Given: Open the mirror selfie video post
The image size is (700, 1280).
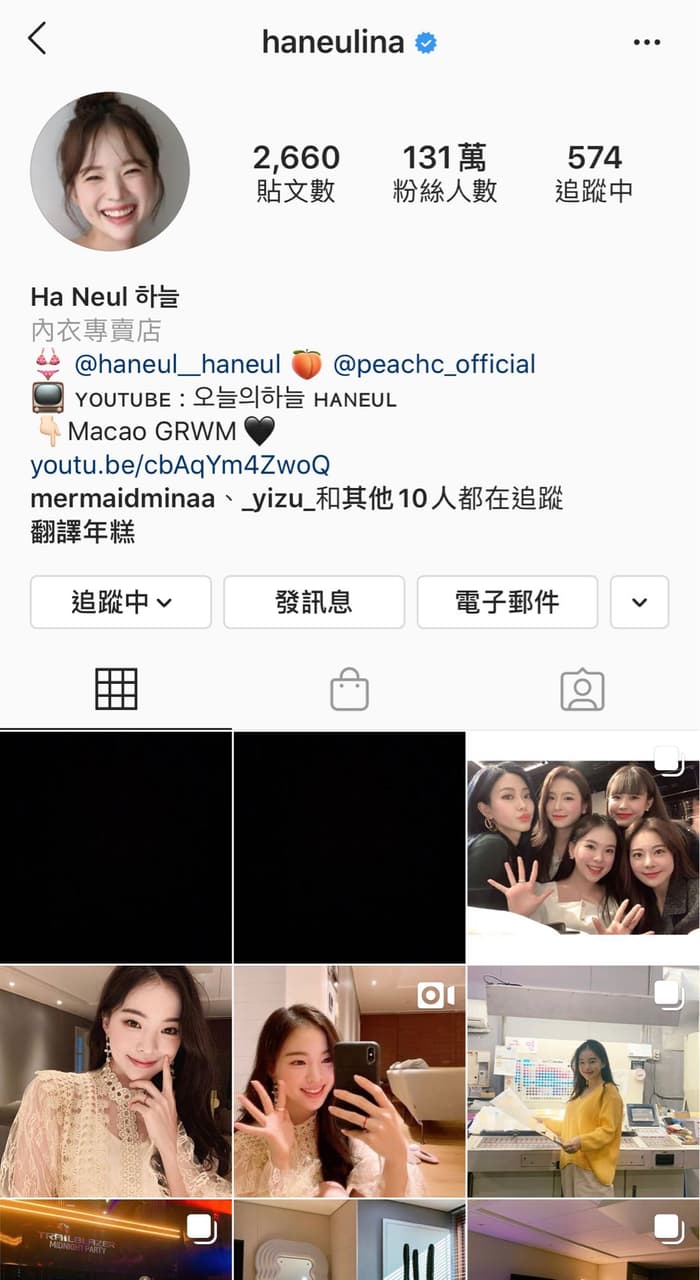Looking at the screenshot, I should (349, 1080).
